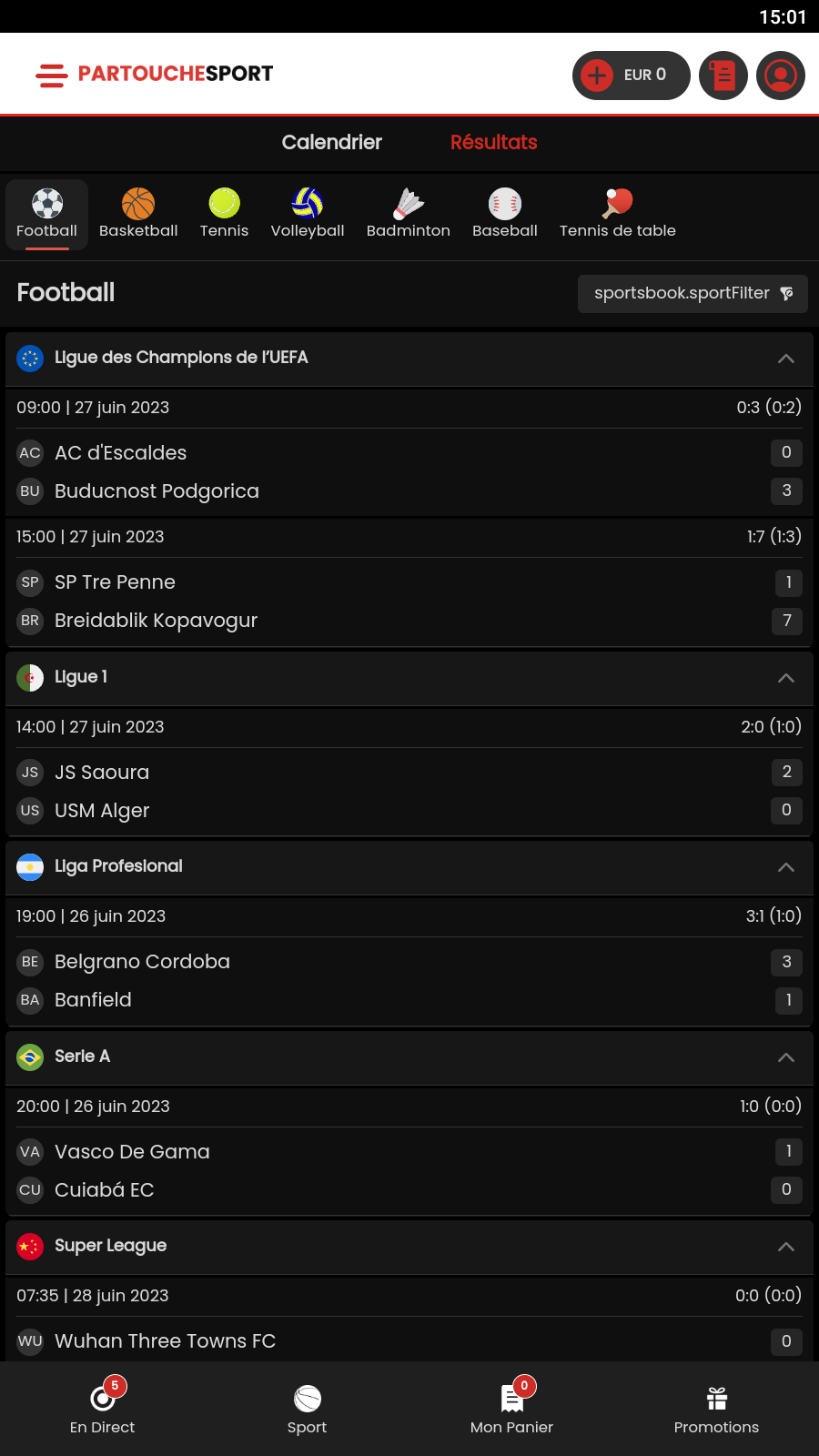Open the hamburger menu
This screenshot has height=1456, width=819.
[x=52, y=75]
